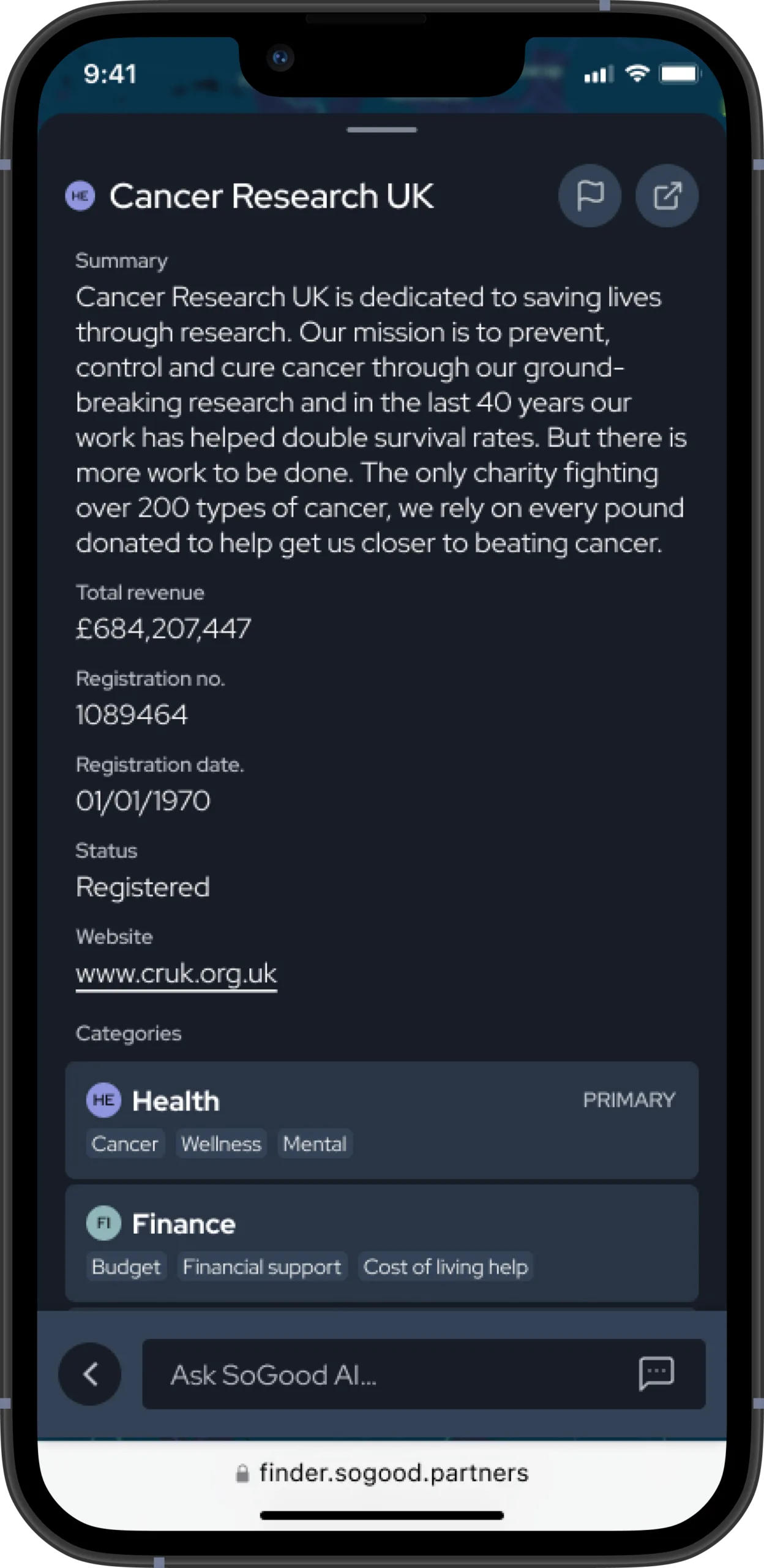764x1568 pixels.
Task: Select the Cost of living help tag
Action: pos(446,1267)
